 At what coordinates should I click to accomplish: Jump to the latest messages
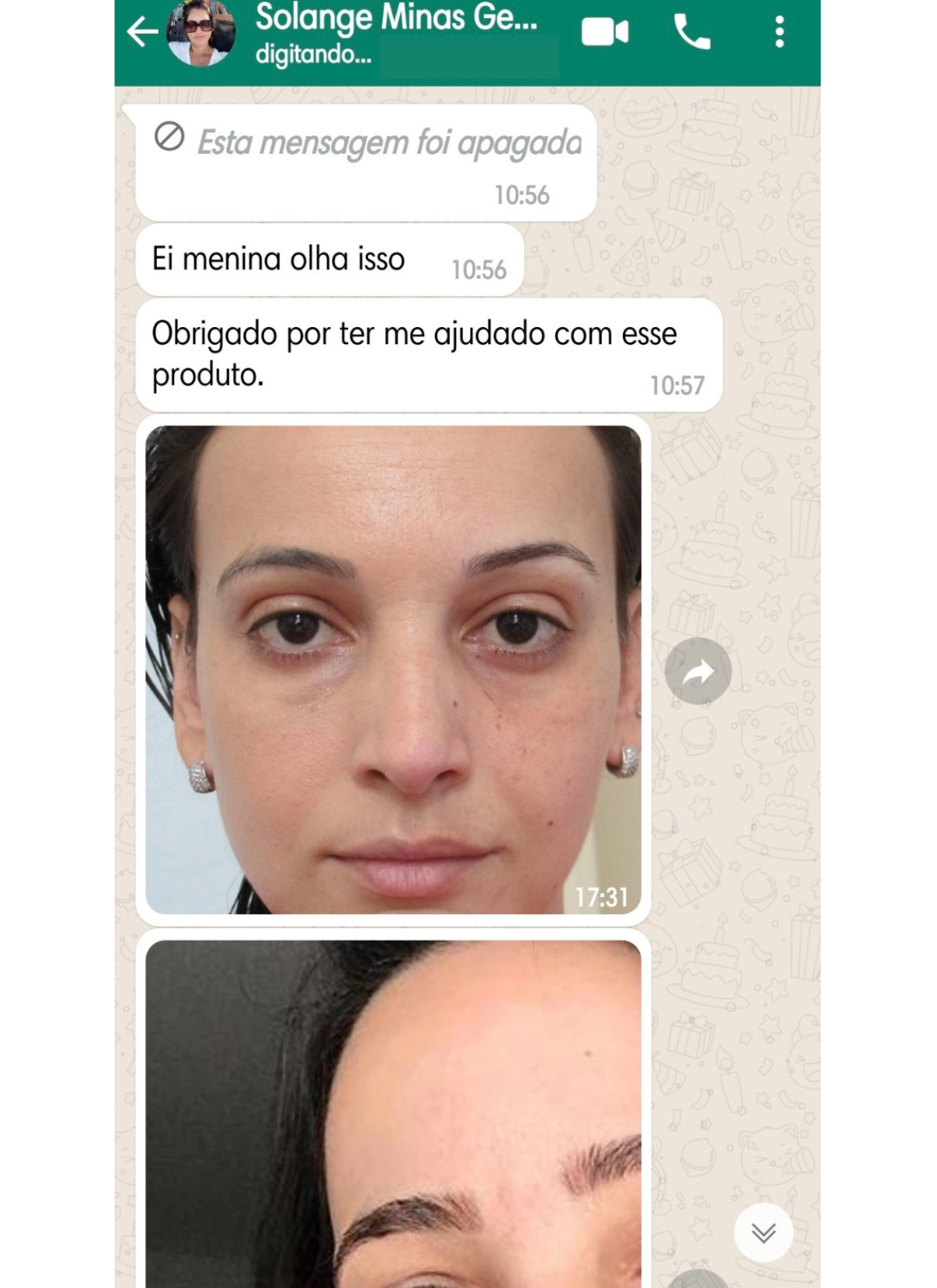coord(763,1233)
